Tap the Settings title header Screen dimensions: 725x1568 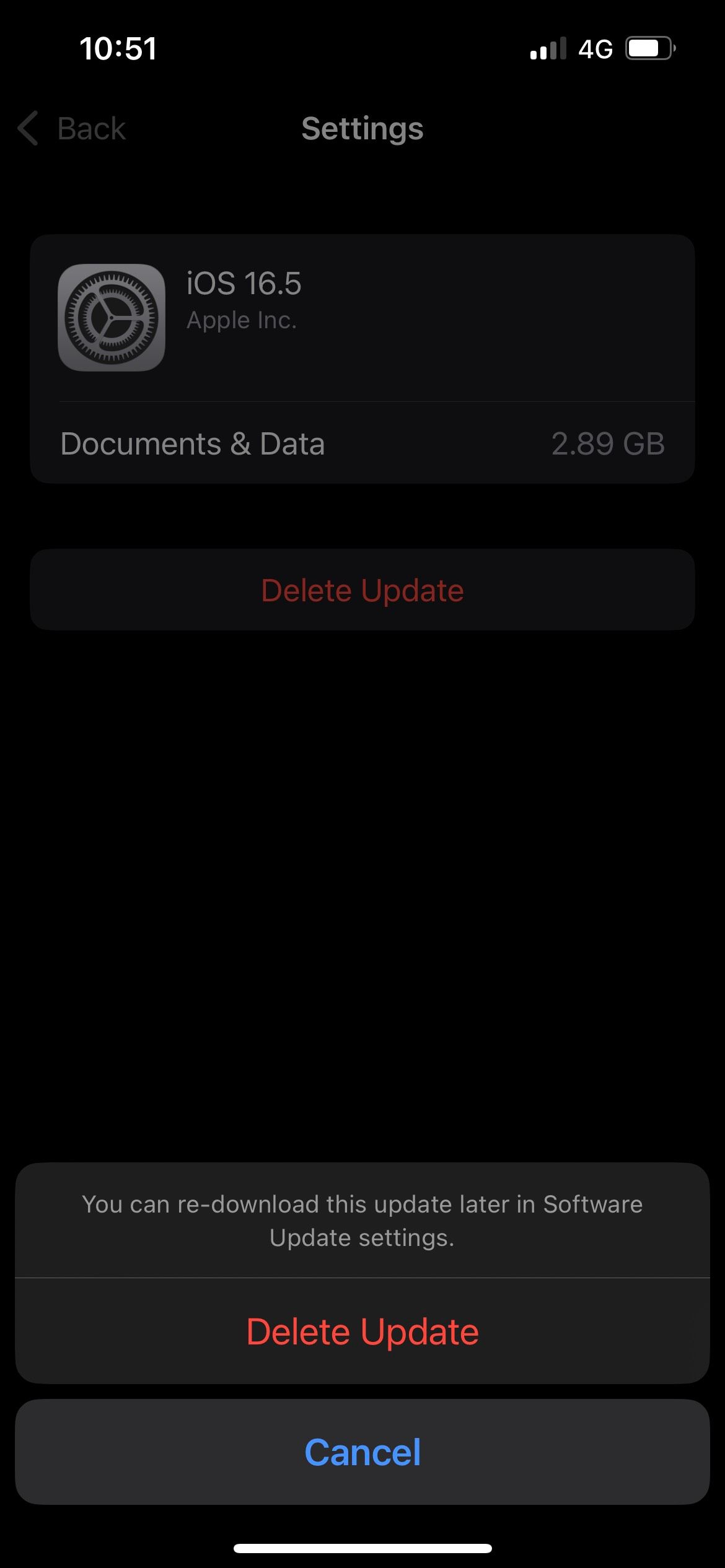(362, 129)
